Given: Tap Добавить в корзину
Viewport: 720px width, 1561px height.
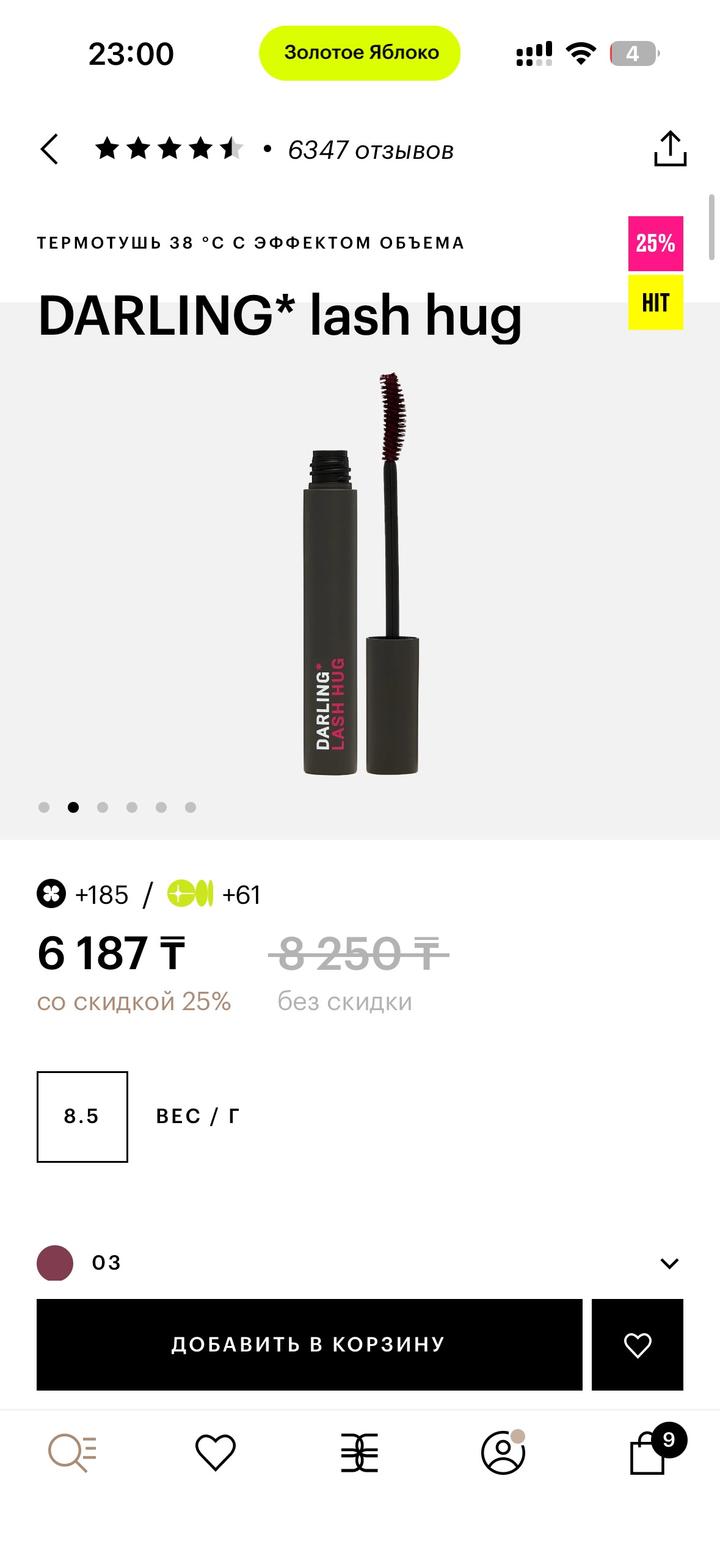Looking at the screenshot, I should (x=309, y=1344).
